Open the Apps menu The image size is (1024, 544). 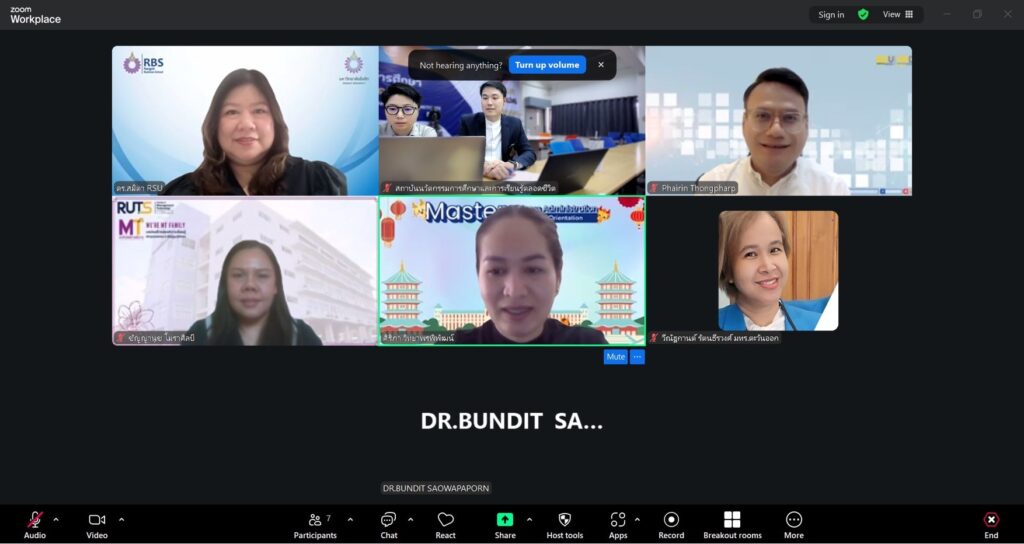618,524
